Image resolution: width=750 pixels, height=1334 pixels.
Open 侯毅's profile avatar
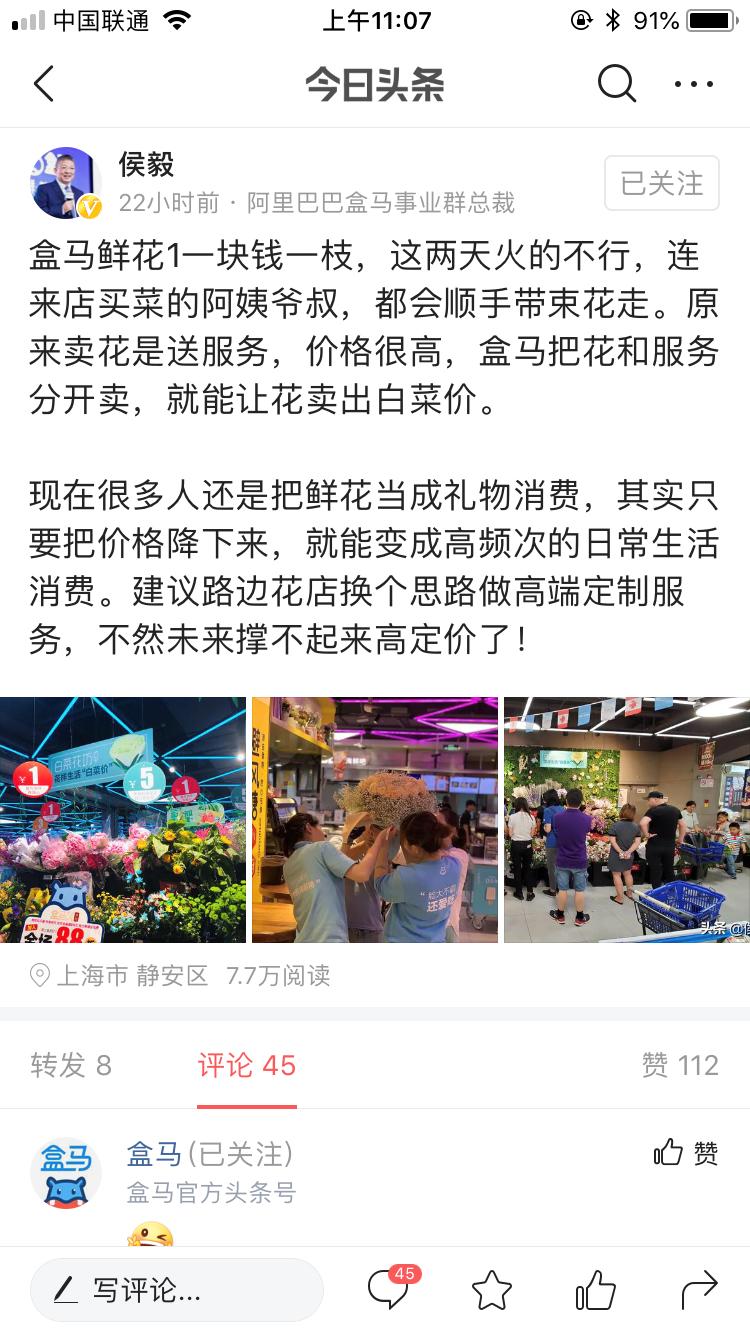[x=67, y=183]
